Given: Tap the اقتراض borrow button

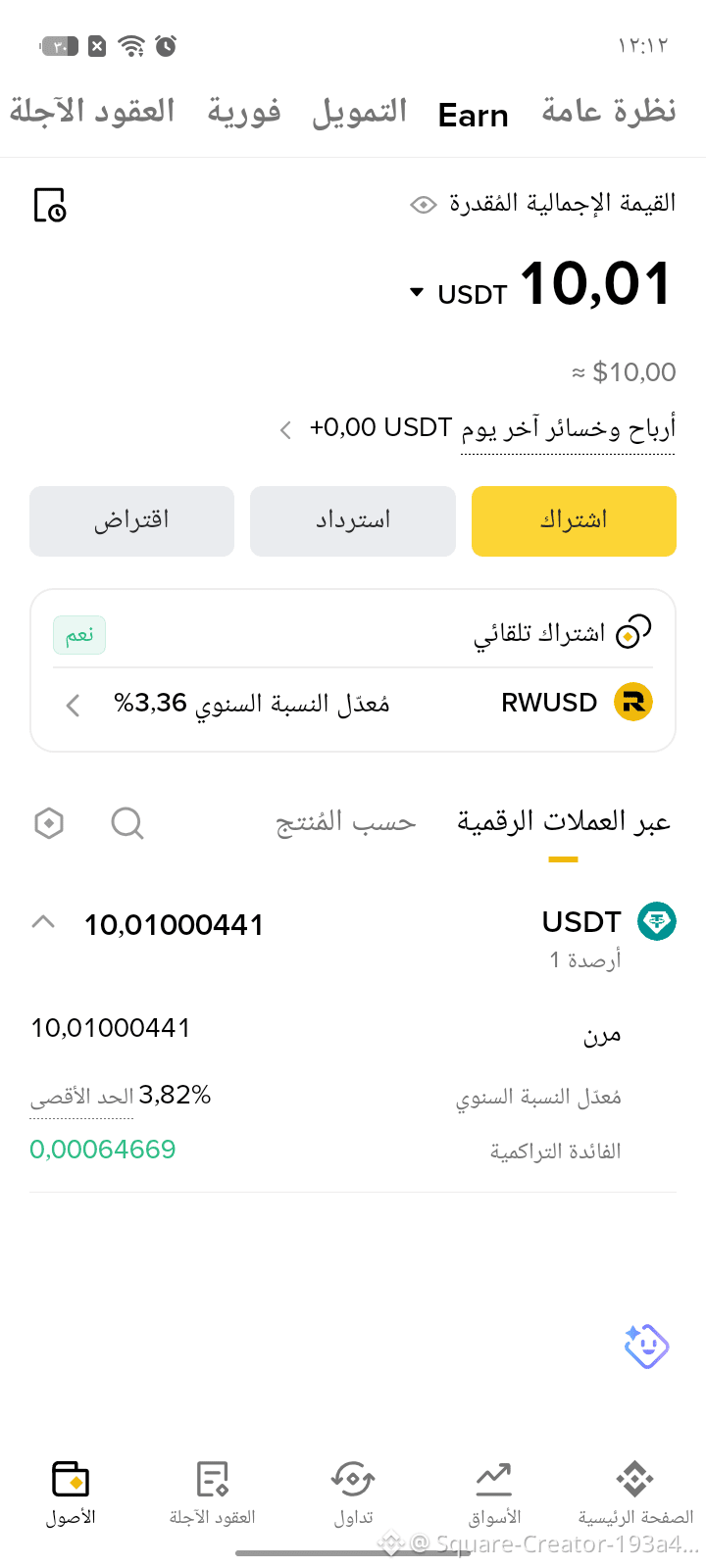Looking at the screenshot, I should (x=131, y=520).
